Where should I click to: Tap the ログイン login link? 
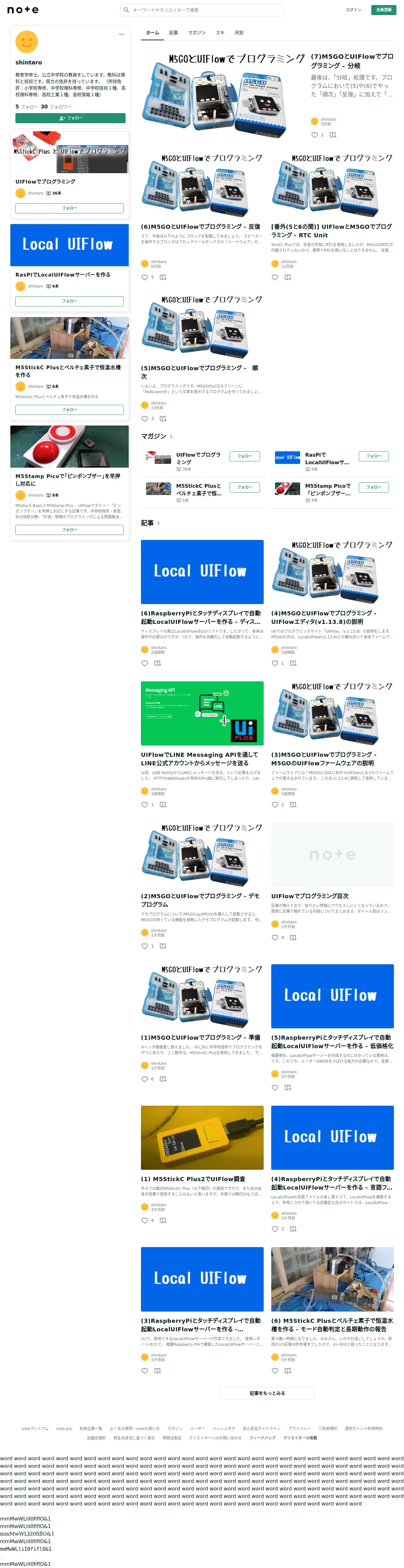(353, 10)
